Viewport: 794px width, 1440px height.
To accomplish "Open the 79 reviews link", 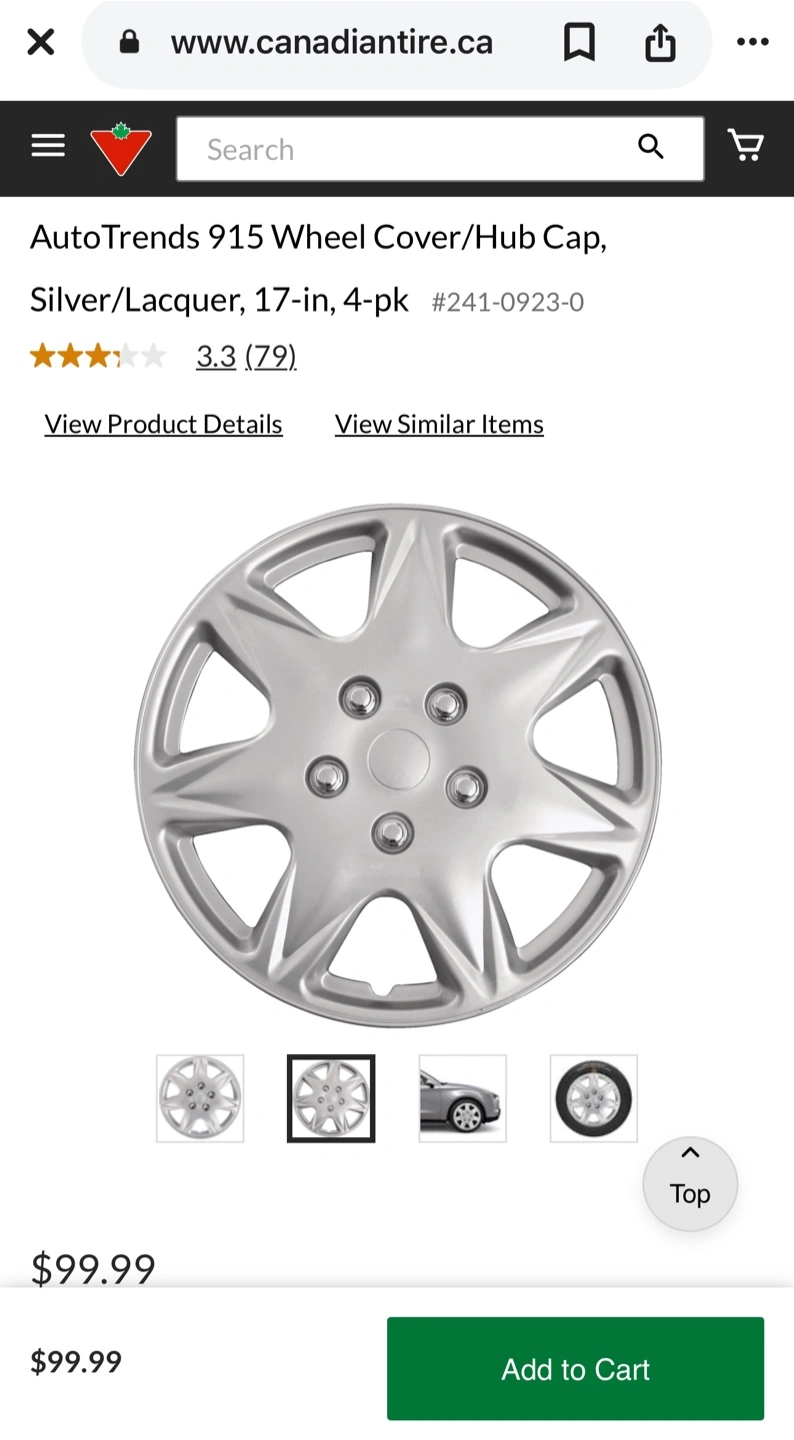I will click(x=271, y=356).
